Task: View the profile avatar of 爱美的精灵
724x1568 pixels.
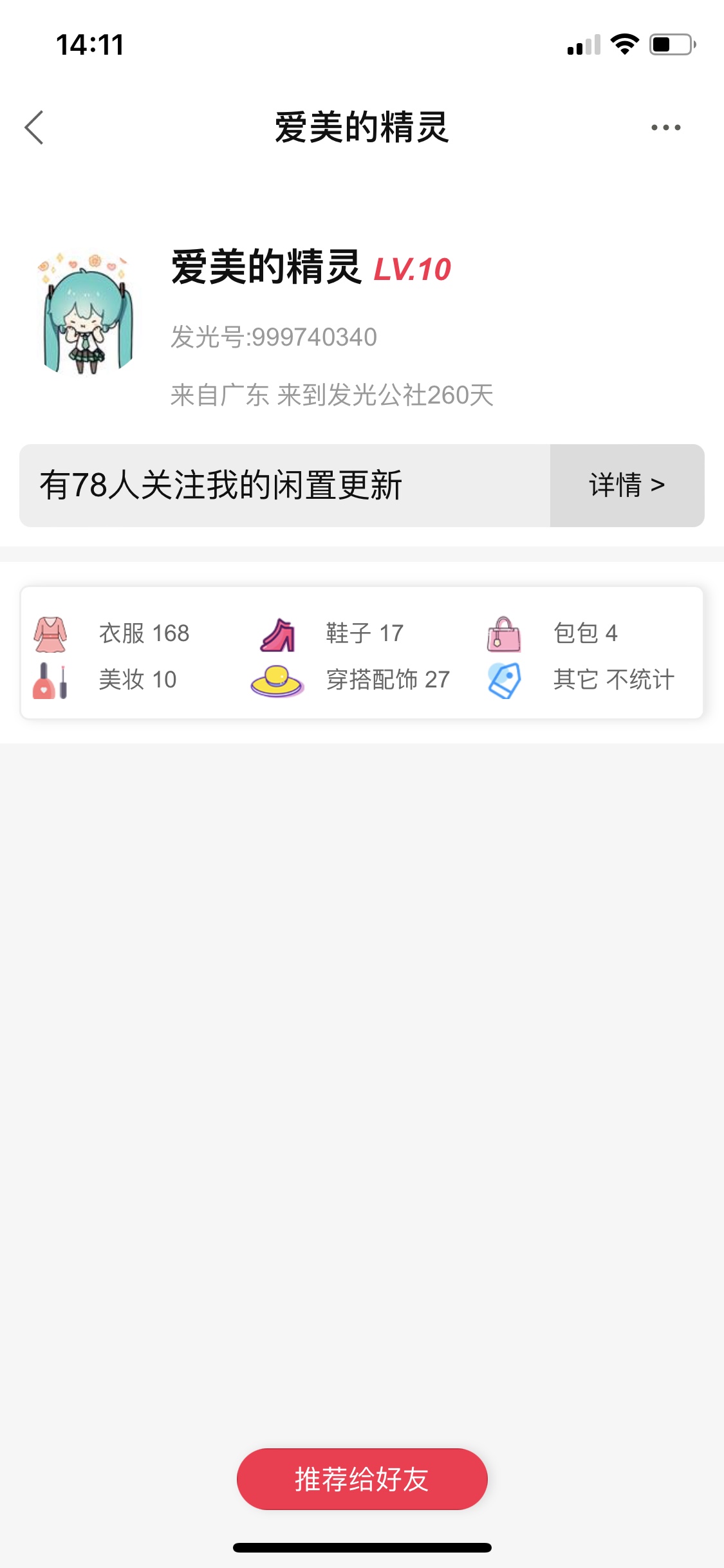Action: pos(88,313)
